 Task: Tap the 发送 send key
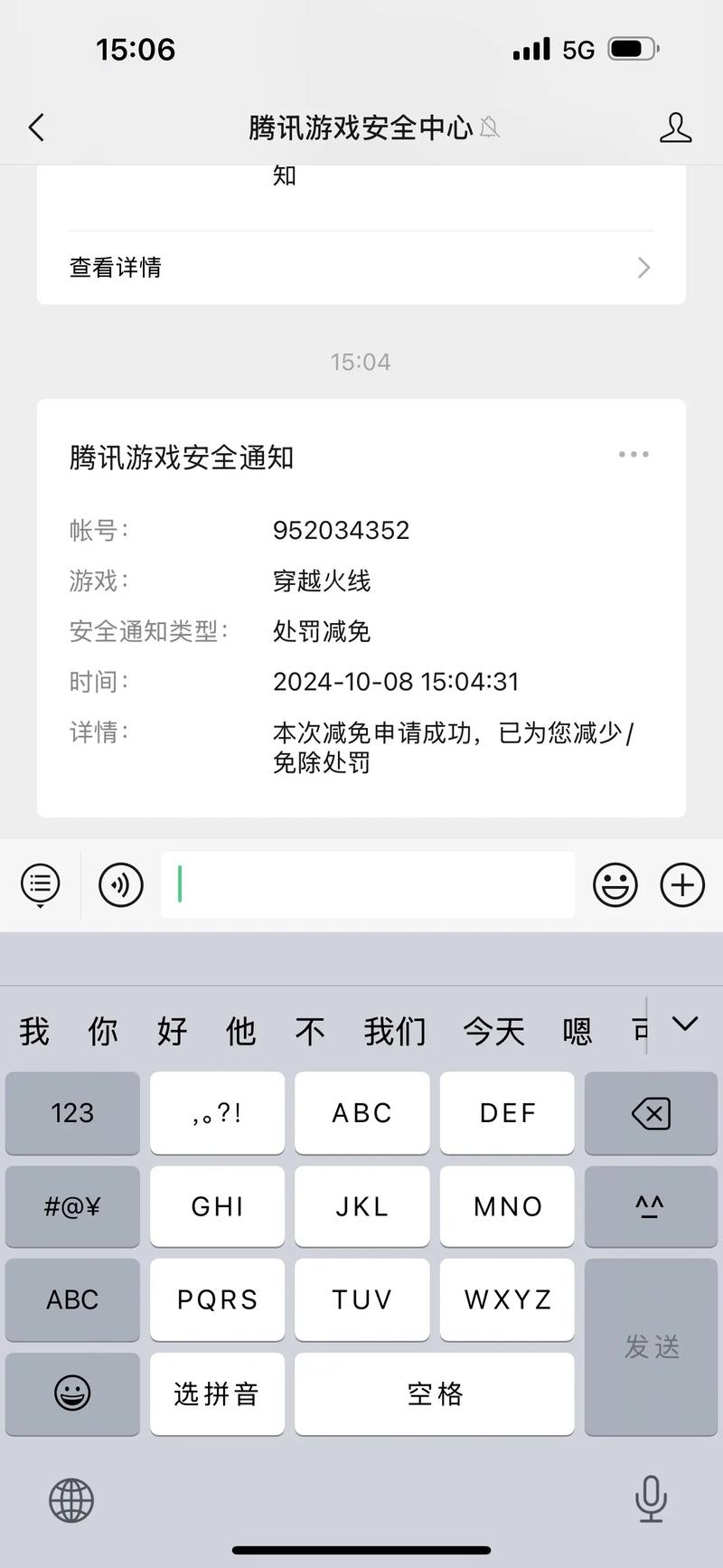point(651,1346)
